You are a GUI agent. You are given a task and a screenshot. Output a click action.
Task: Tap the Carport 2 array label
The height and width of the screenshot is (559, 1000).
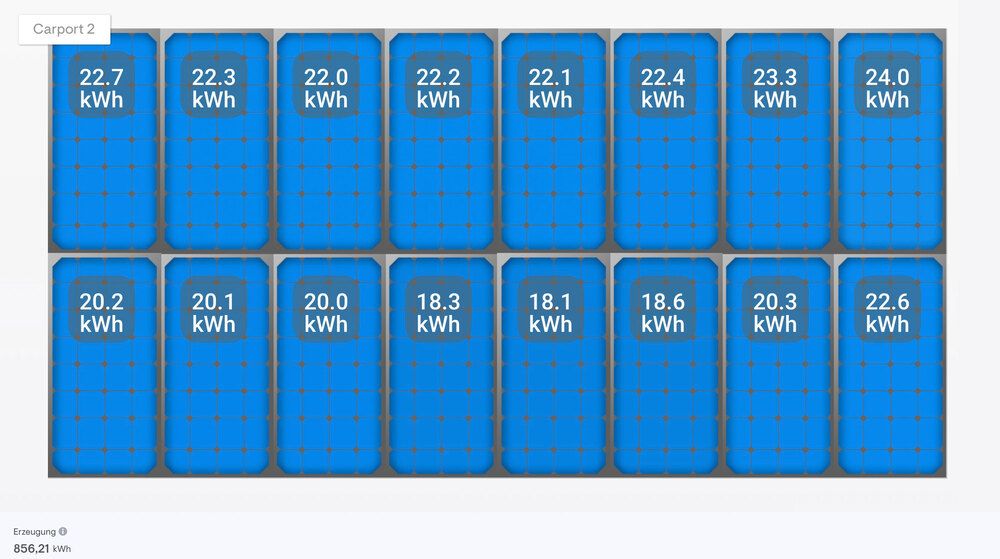pos(64,29)
